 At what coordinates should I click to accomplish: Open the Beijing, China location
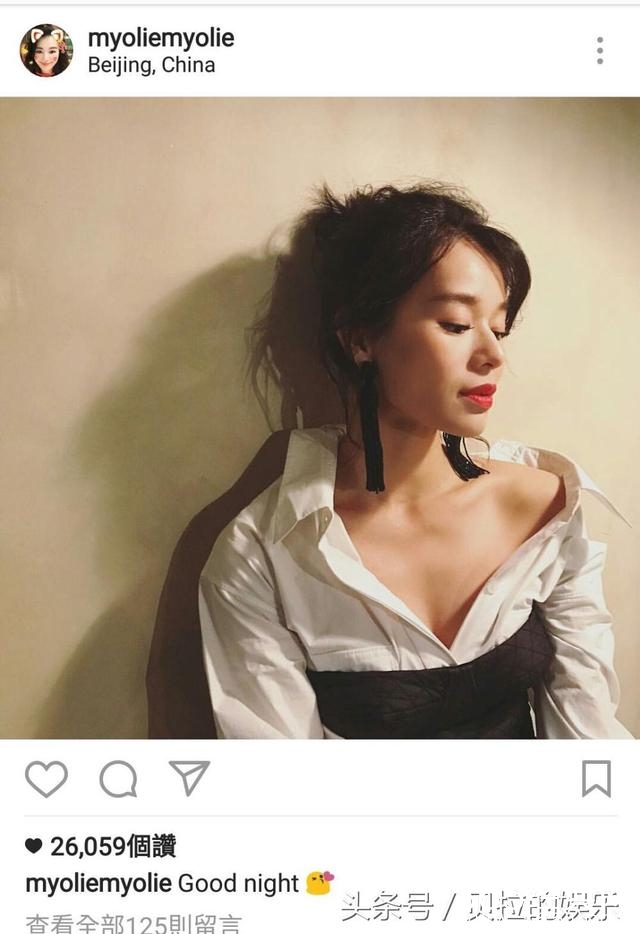[x=151, y=66]
